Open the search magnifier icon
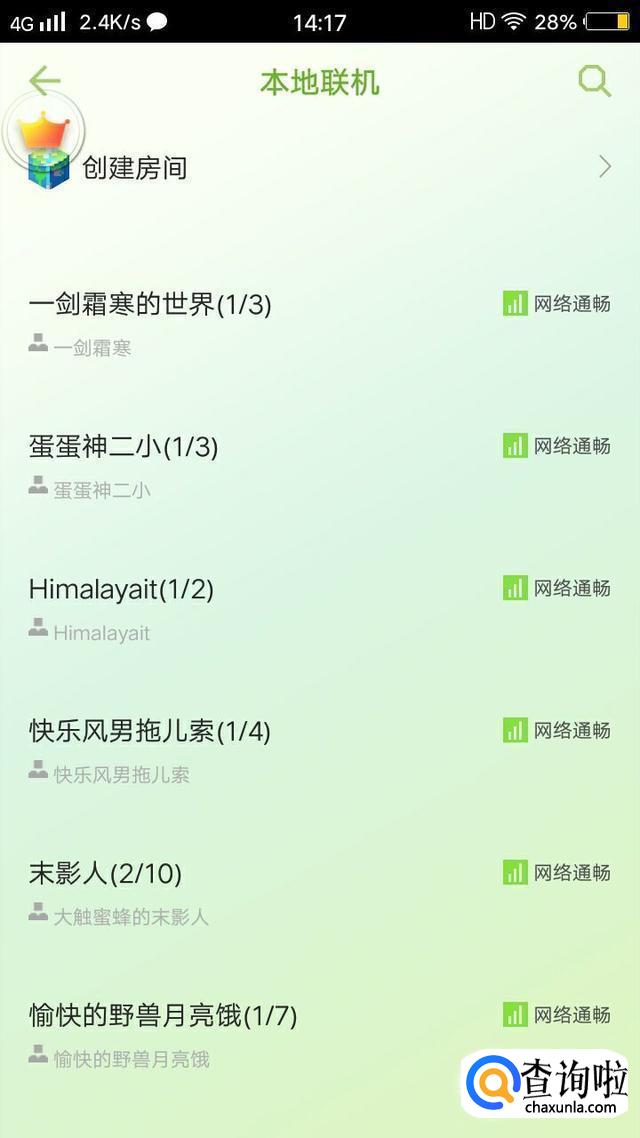The width and height of the screenshot is (640, 1138). (594, 81)
